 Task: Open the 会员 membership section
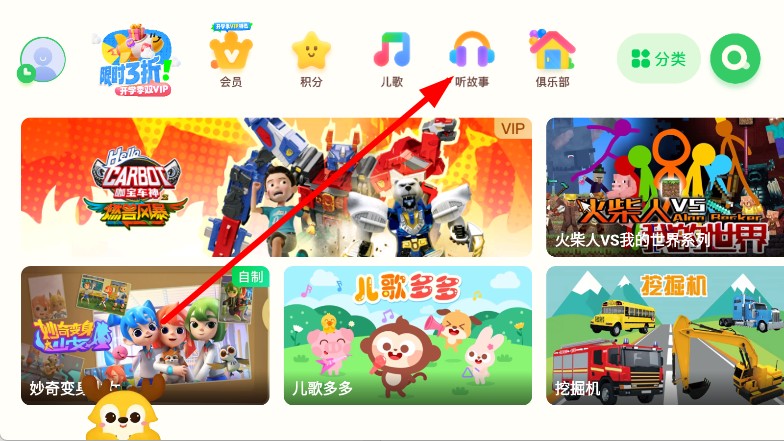click(231, 58)
